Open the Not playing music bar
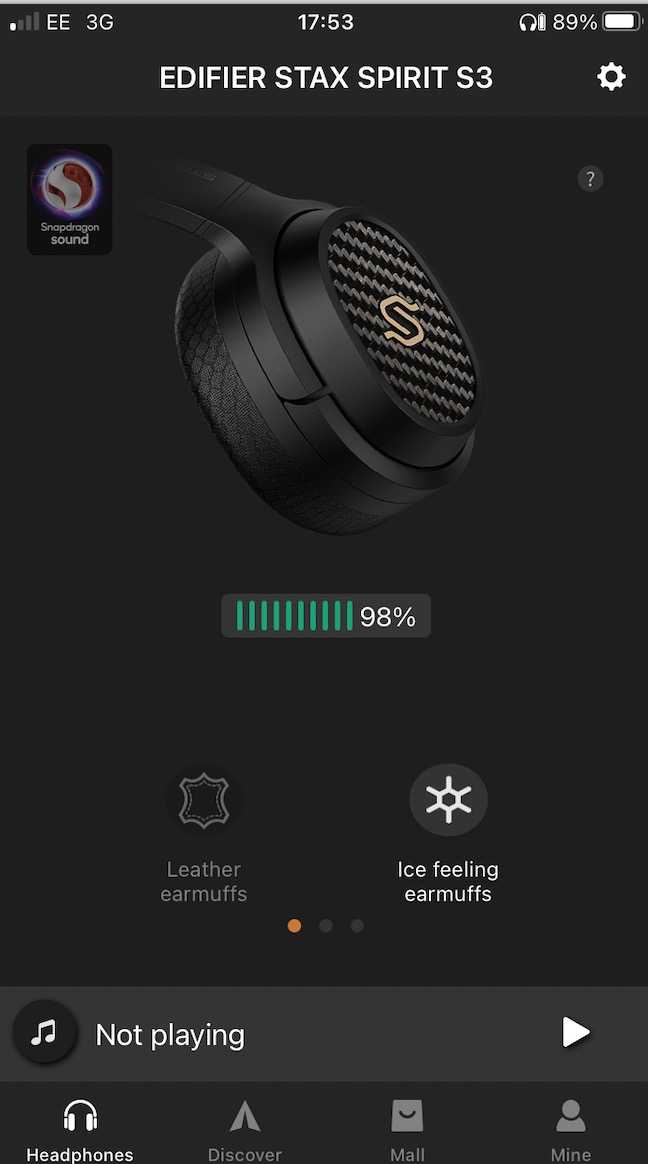This screenshot has height=1164, width=648. pos(324,1034)
